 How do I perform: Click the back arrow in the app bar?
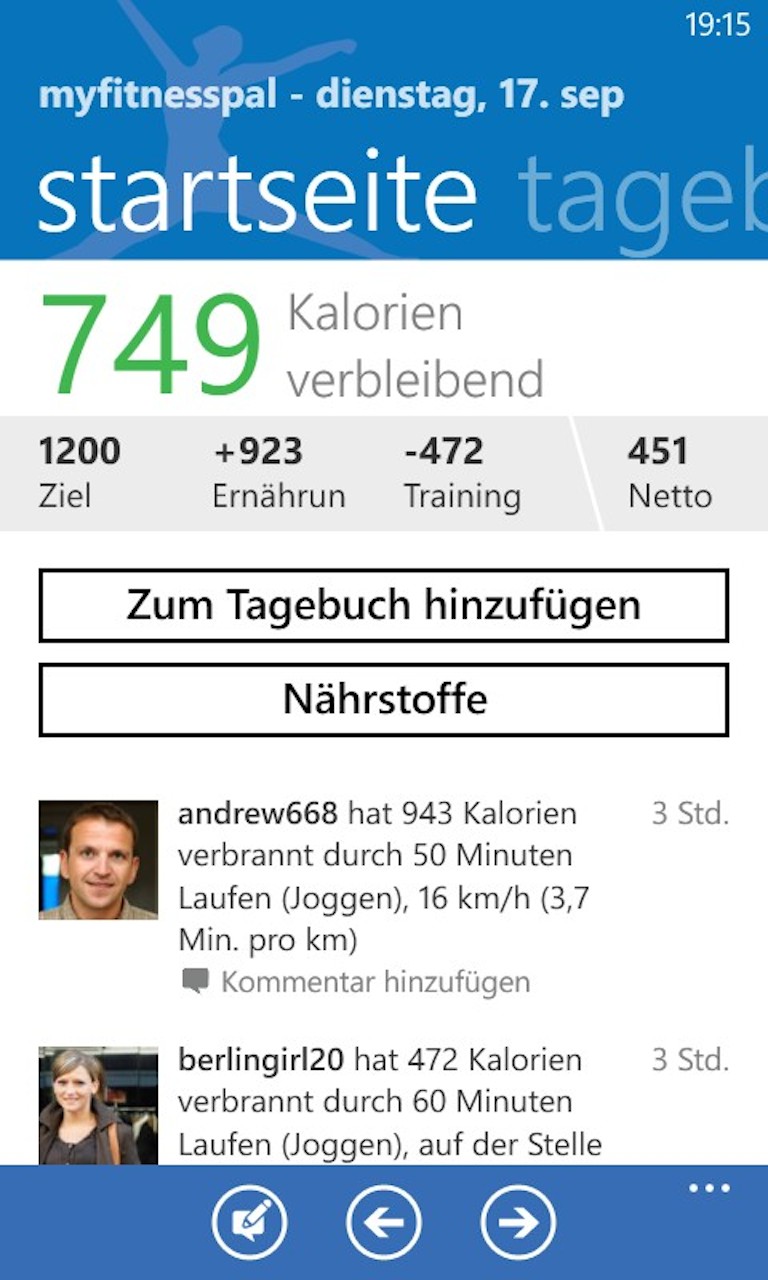tap(384, 1221)
